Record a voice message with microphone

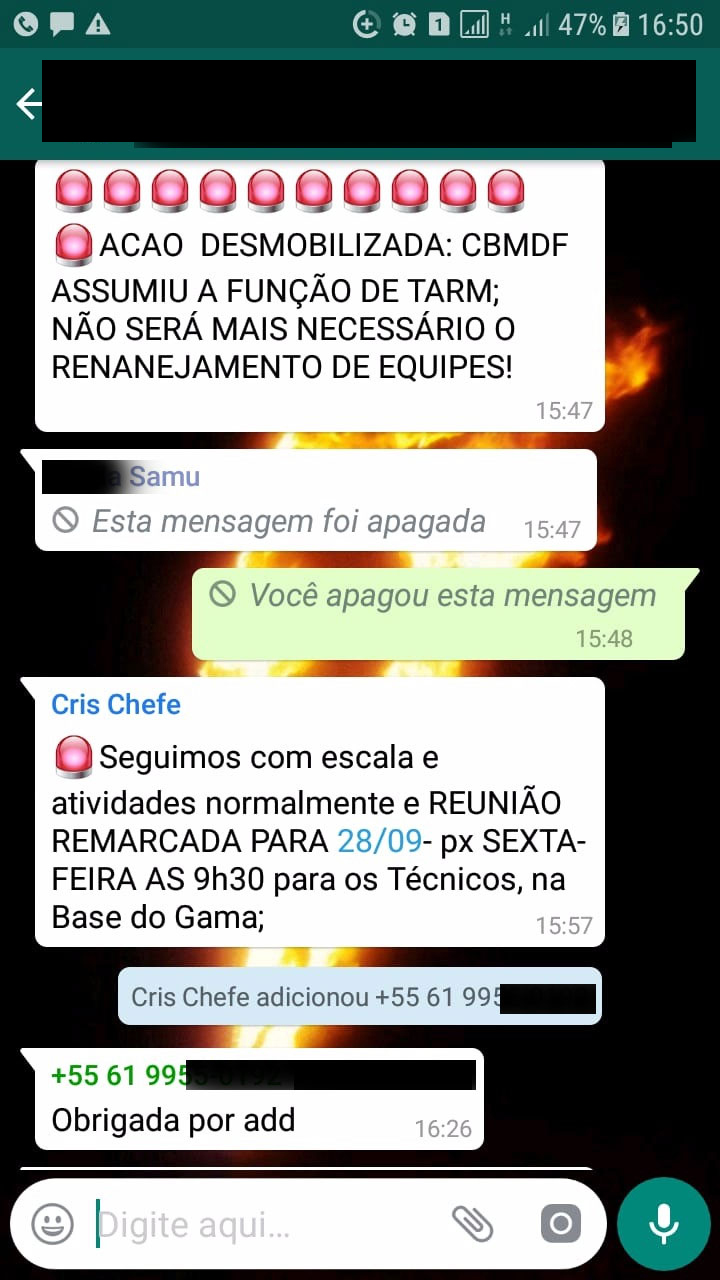pos(663,1223)
